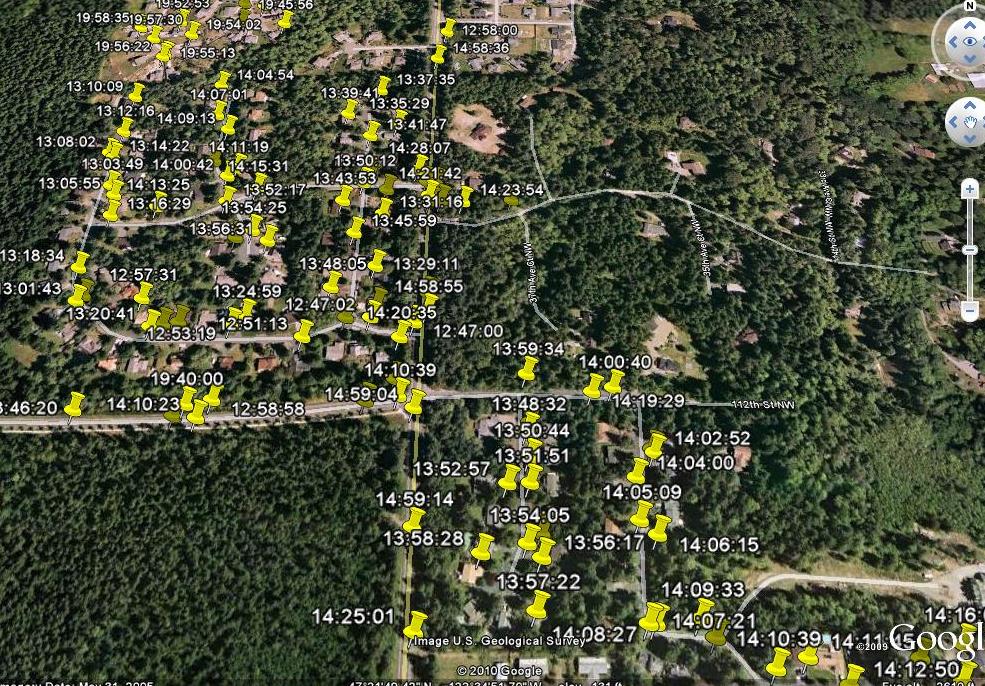This screenshot has width=985, height=686.
Task: Zoom out with the minus button
Action: coord(969,311)
